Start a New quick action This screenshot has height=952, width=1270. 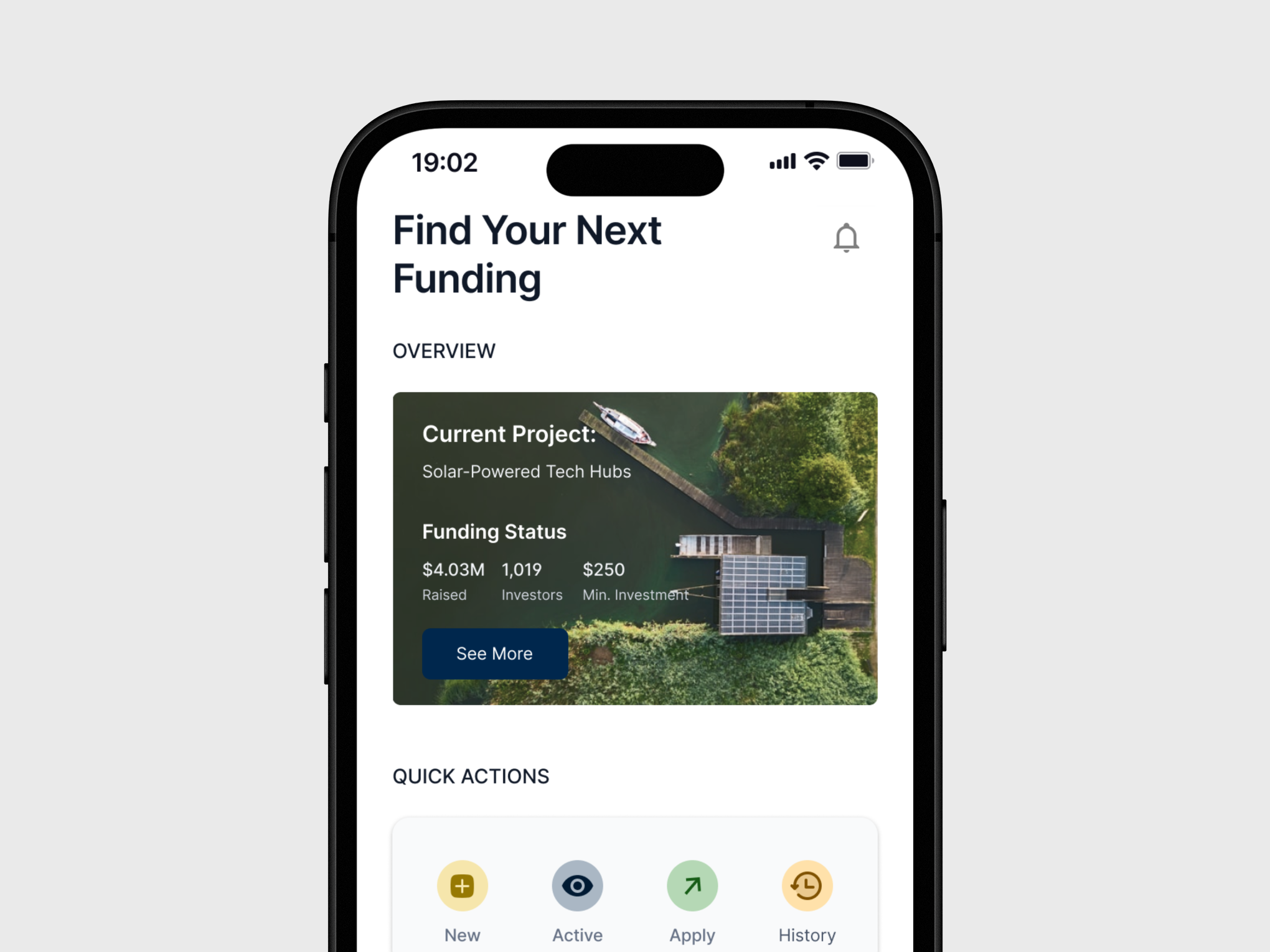pyautogui.click(x=462, y=886)
